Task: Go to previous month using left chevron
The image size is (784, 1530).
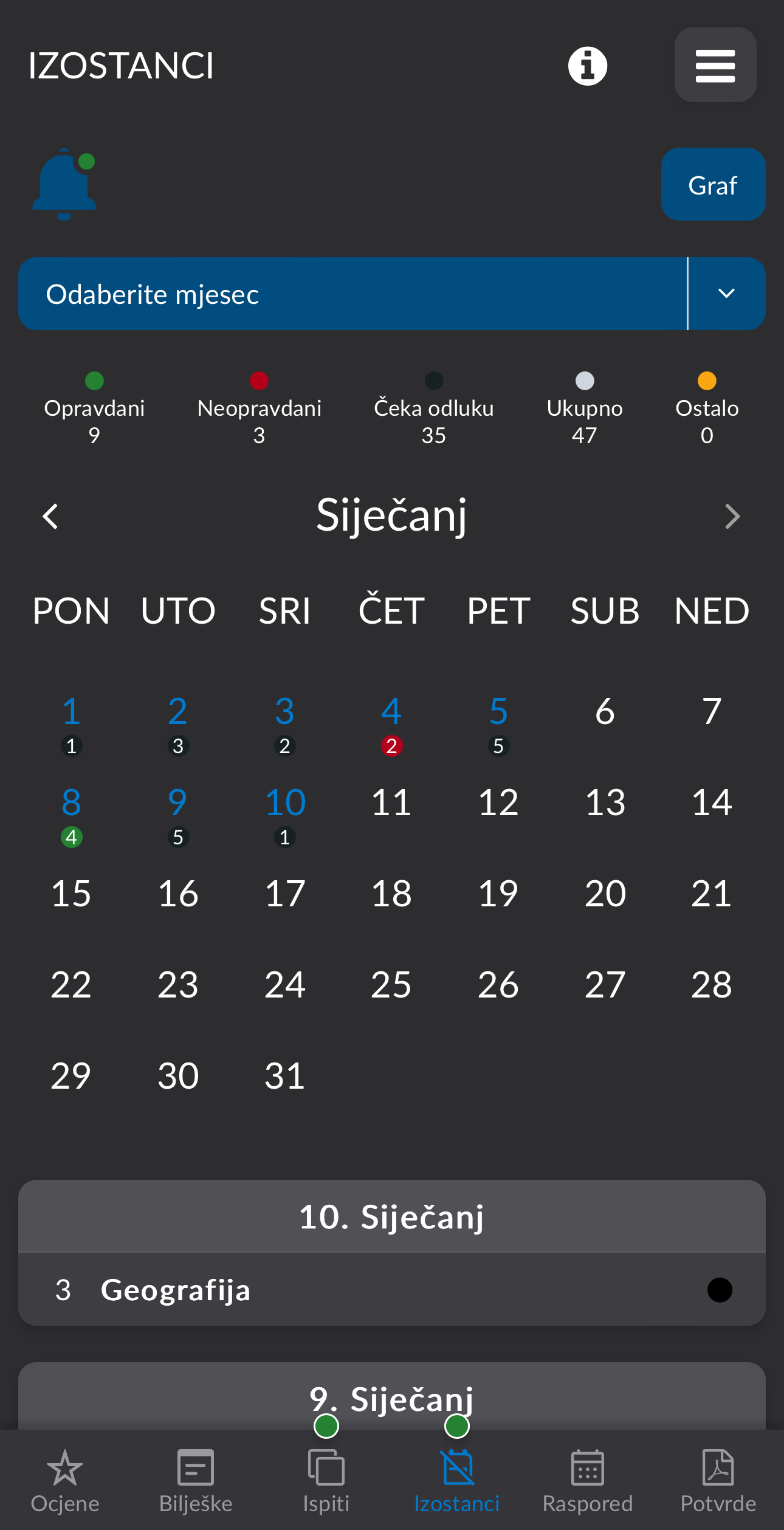Action: click(x=51, y=516)
